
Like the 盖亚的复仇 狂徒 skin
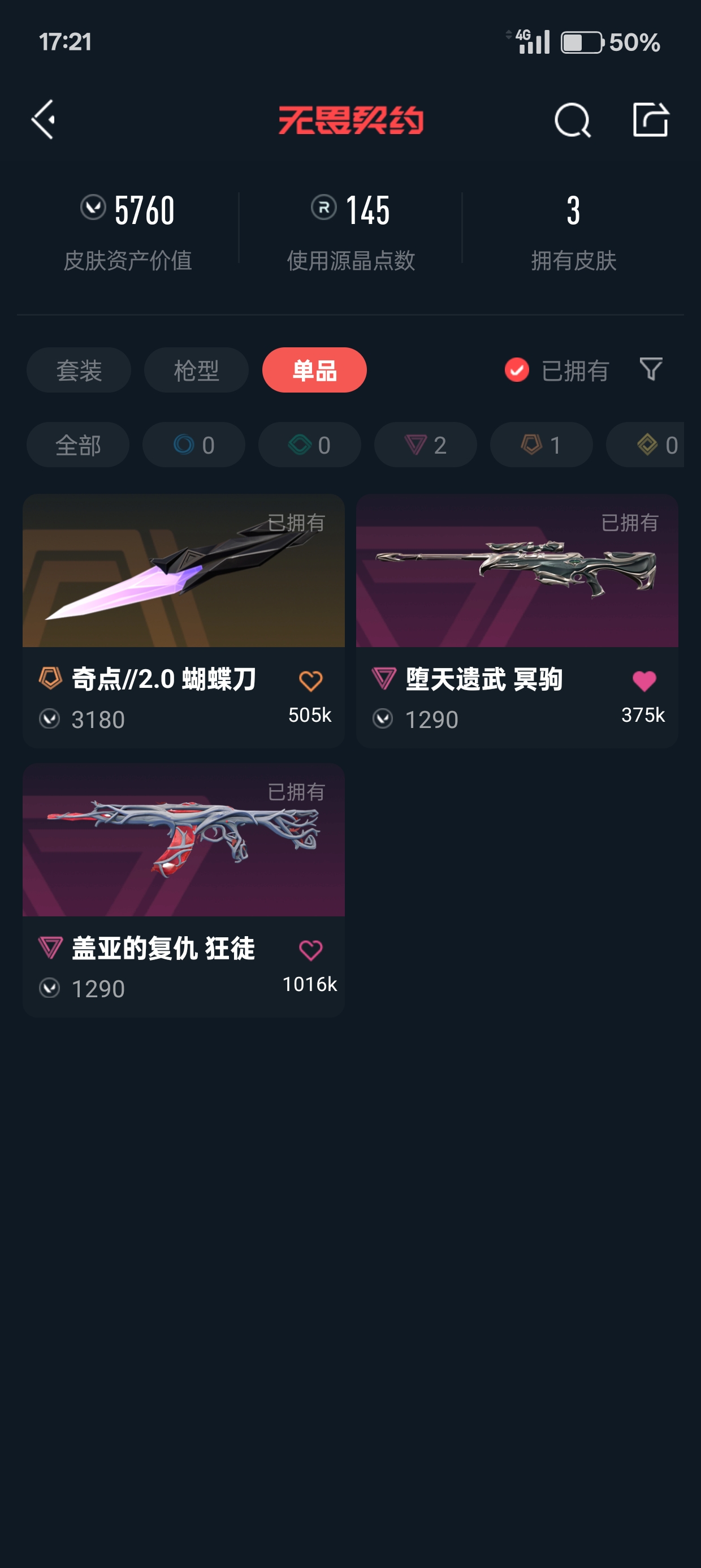pyautogui.click(x=310, y=950)
